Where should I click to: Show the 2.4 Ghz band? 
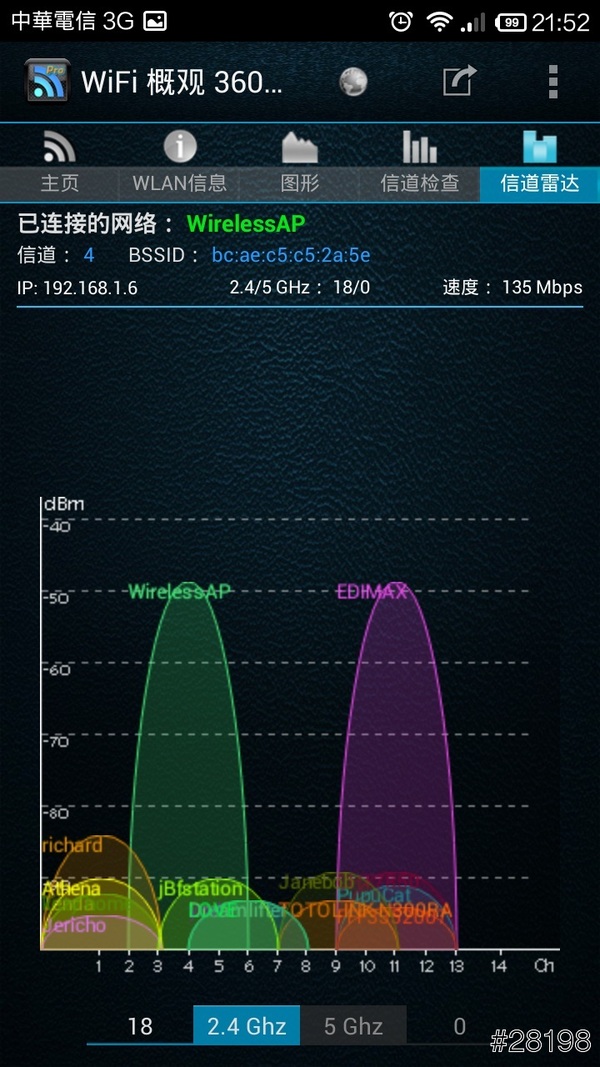(x=246, y=1025)
